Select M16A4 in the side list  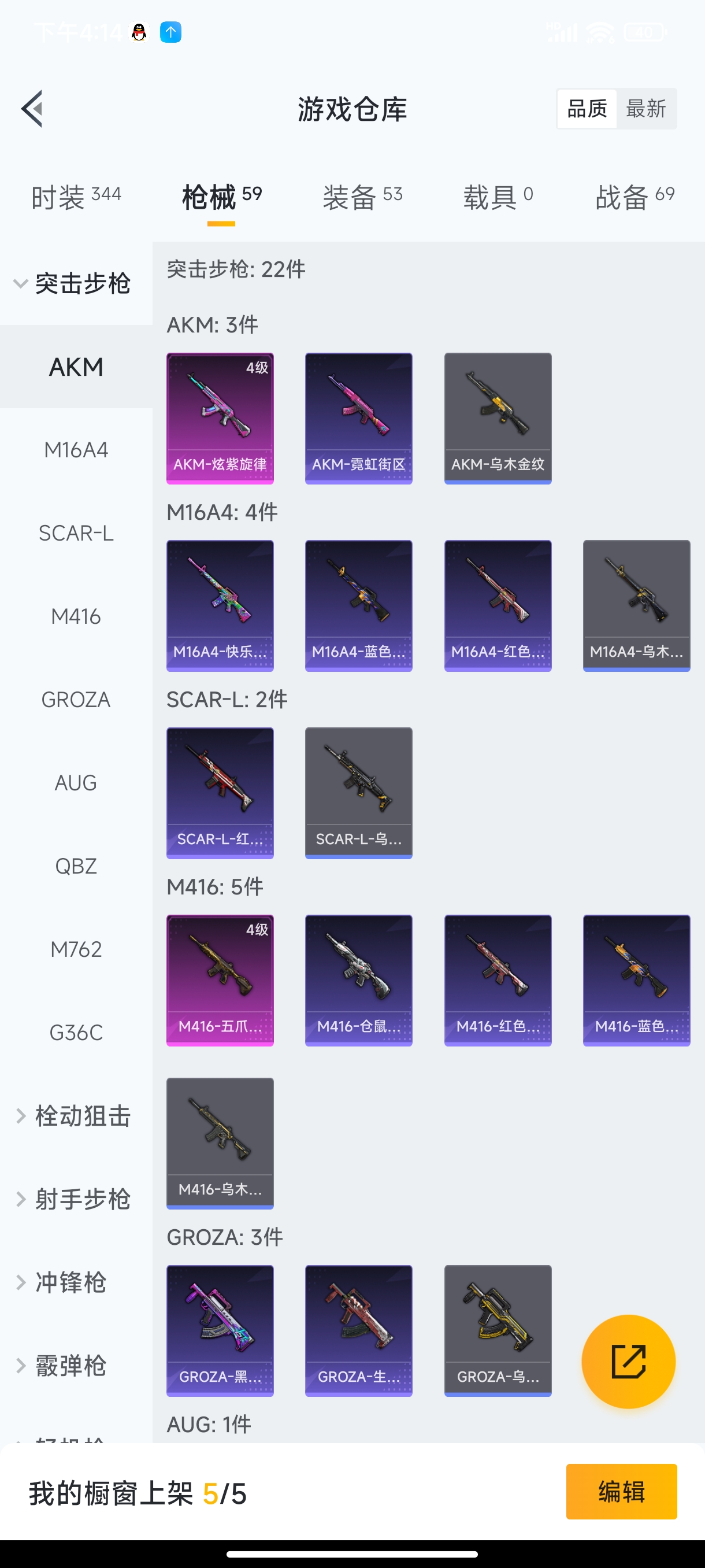coord(76,450)
